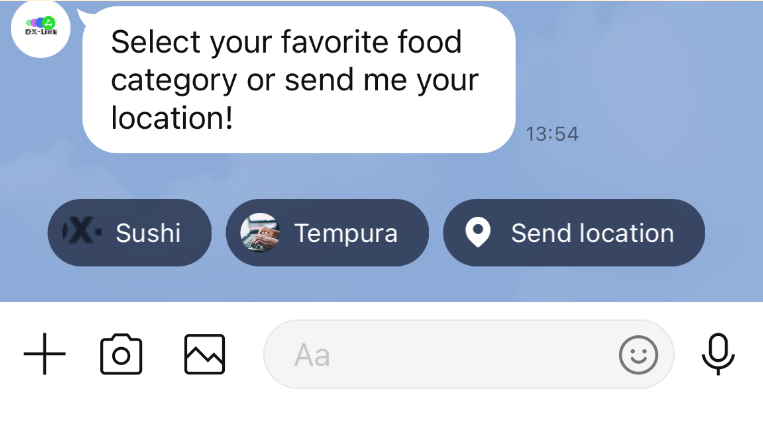763x443 pixels.
Task: Open the plus attachment menu
Action: pos(44,355)
